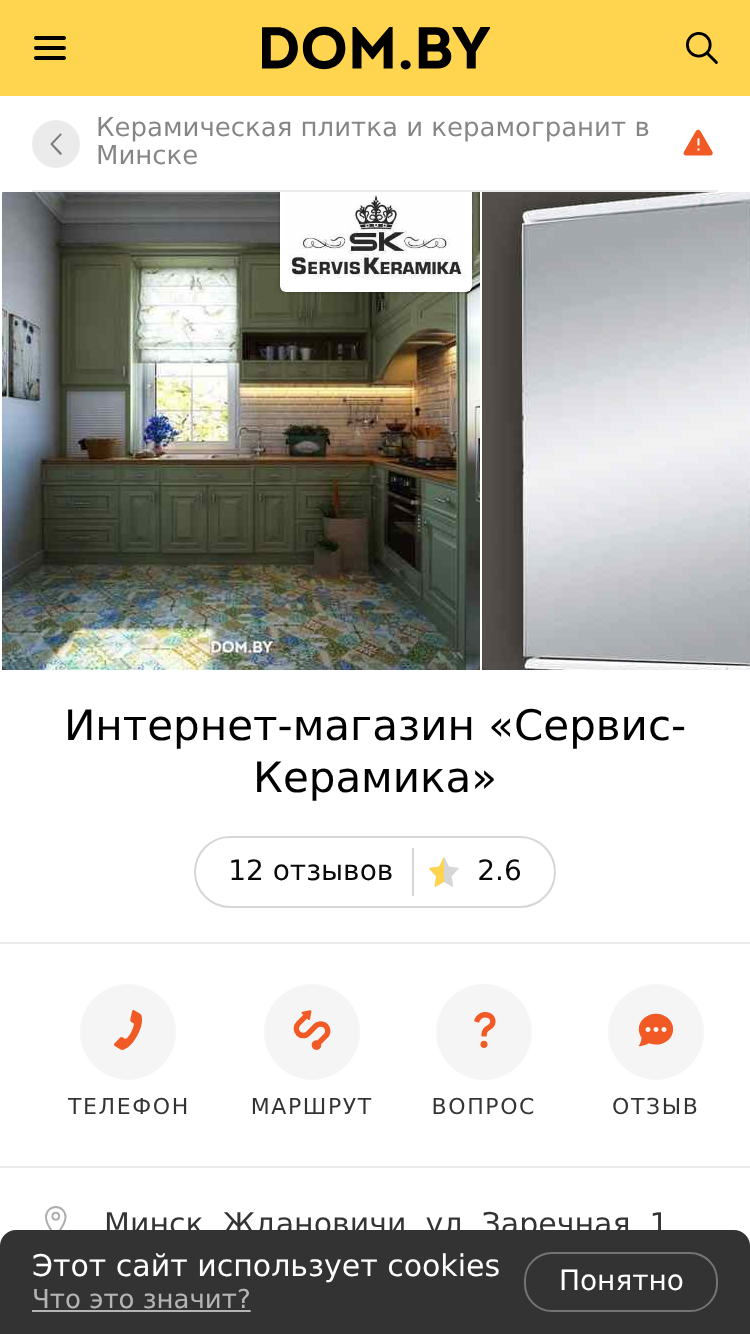
Task: Open the kitchen photo in gallery
Action: pyautogui.click(x=241, y=431)
